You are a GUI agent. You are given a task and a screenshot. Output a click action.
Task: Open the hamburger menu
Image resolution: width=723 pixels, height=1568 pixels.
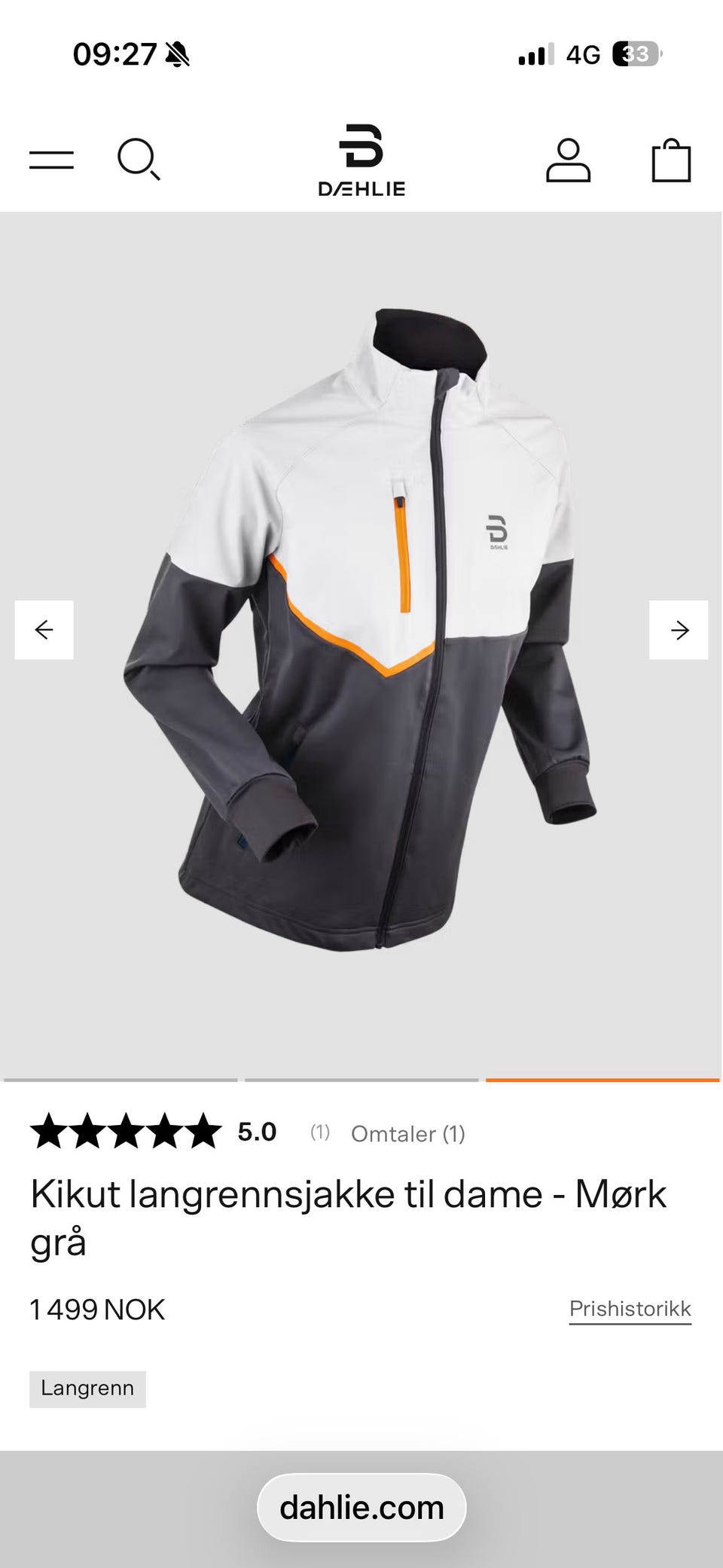point(51,160)
